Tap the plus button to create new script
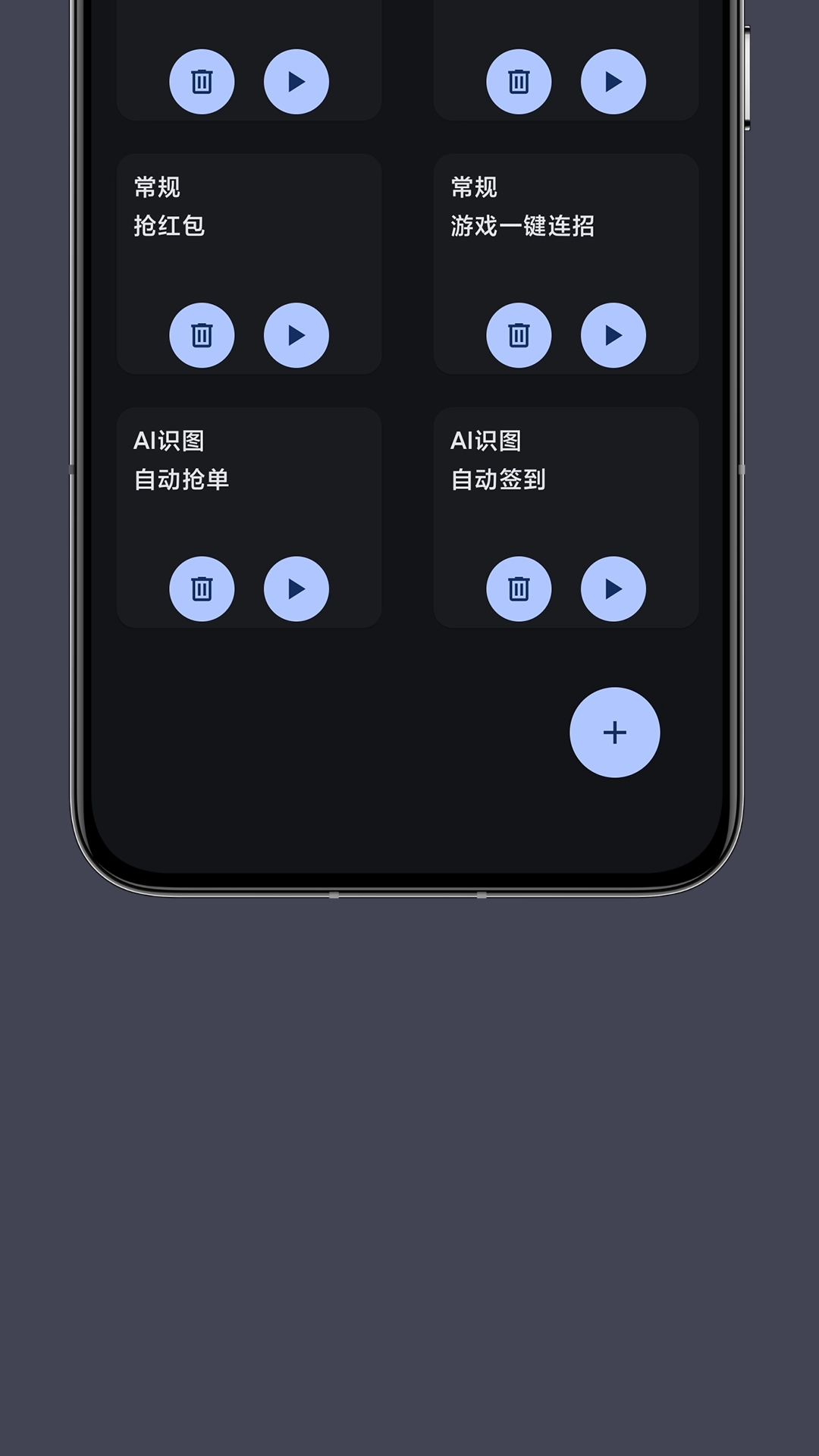 click(613, 733)
